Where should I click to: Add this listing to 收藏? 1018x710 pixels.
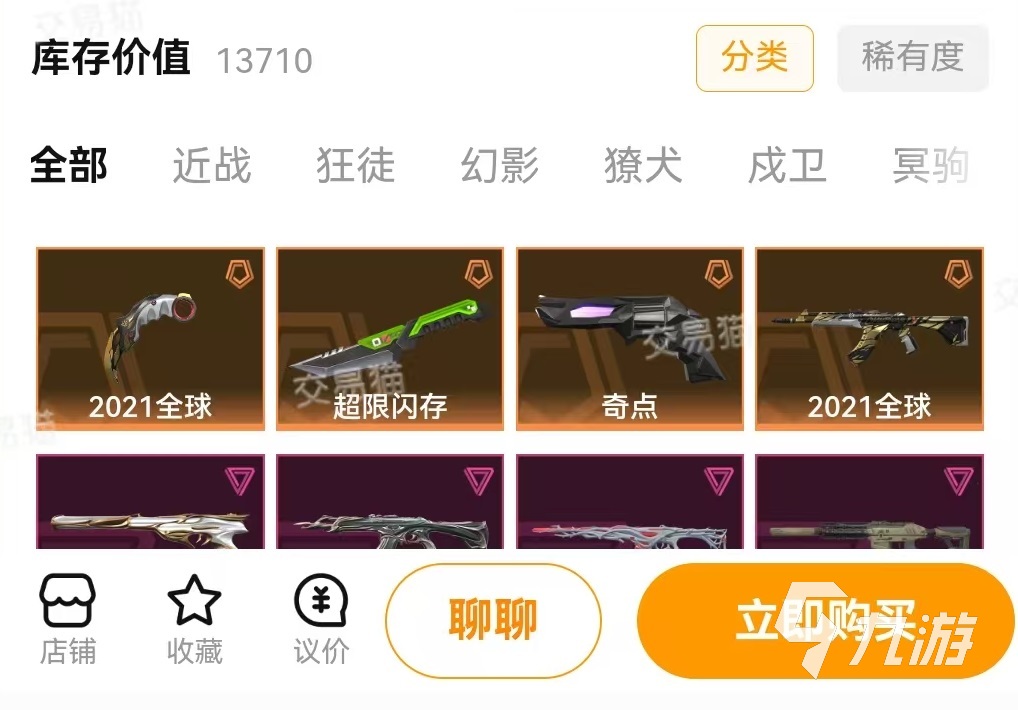pos(194,620)
